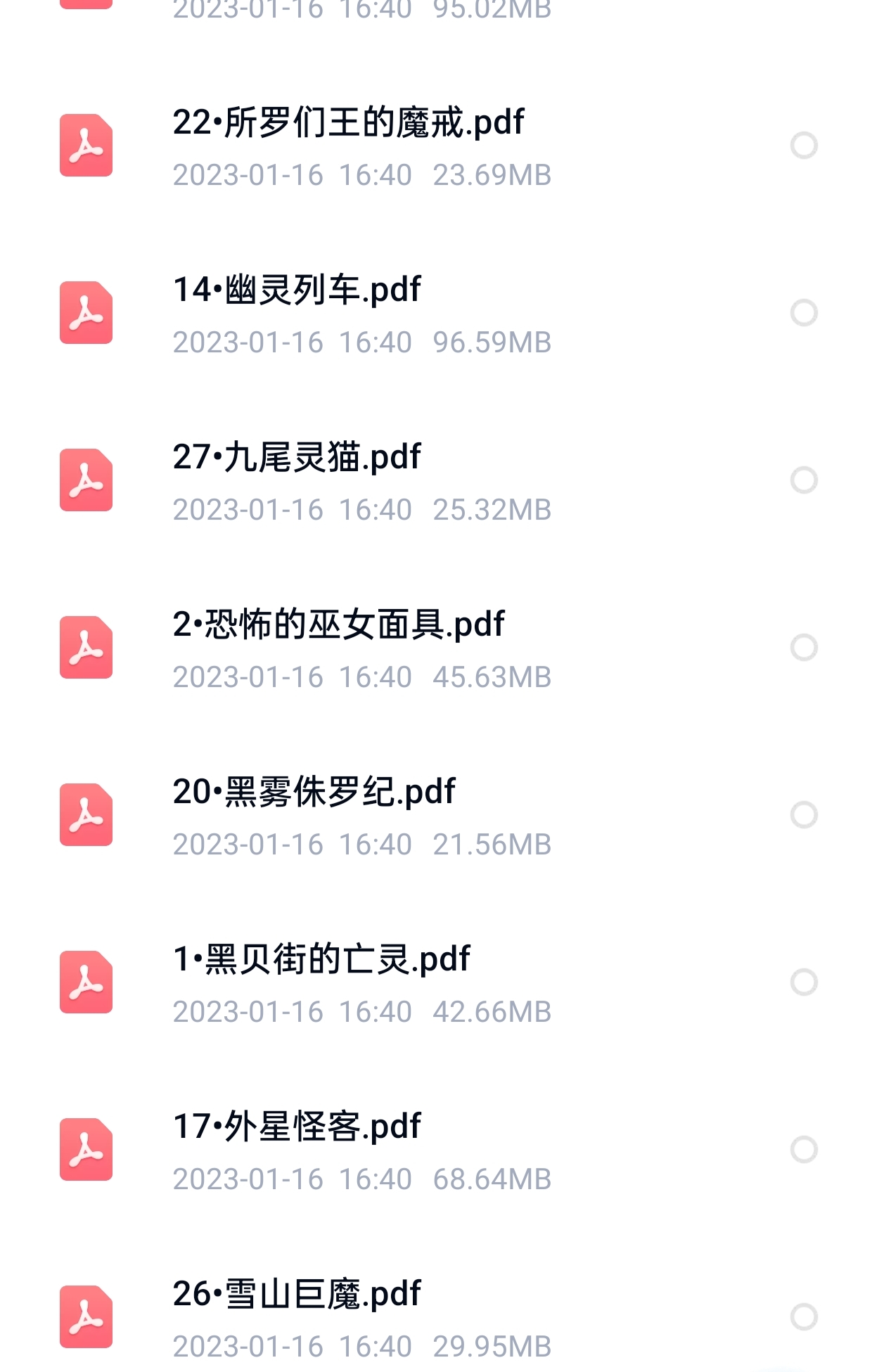
Task: Open 17•外星怪客.pdf file
Action: point(297,1127)
